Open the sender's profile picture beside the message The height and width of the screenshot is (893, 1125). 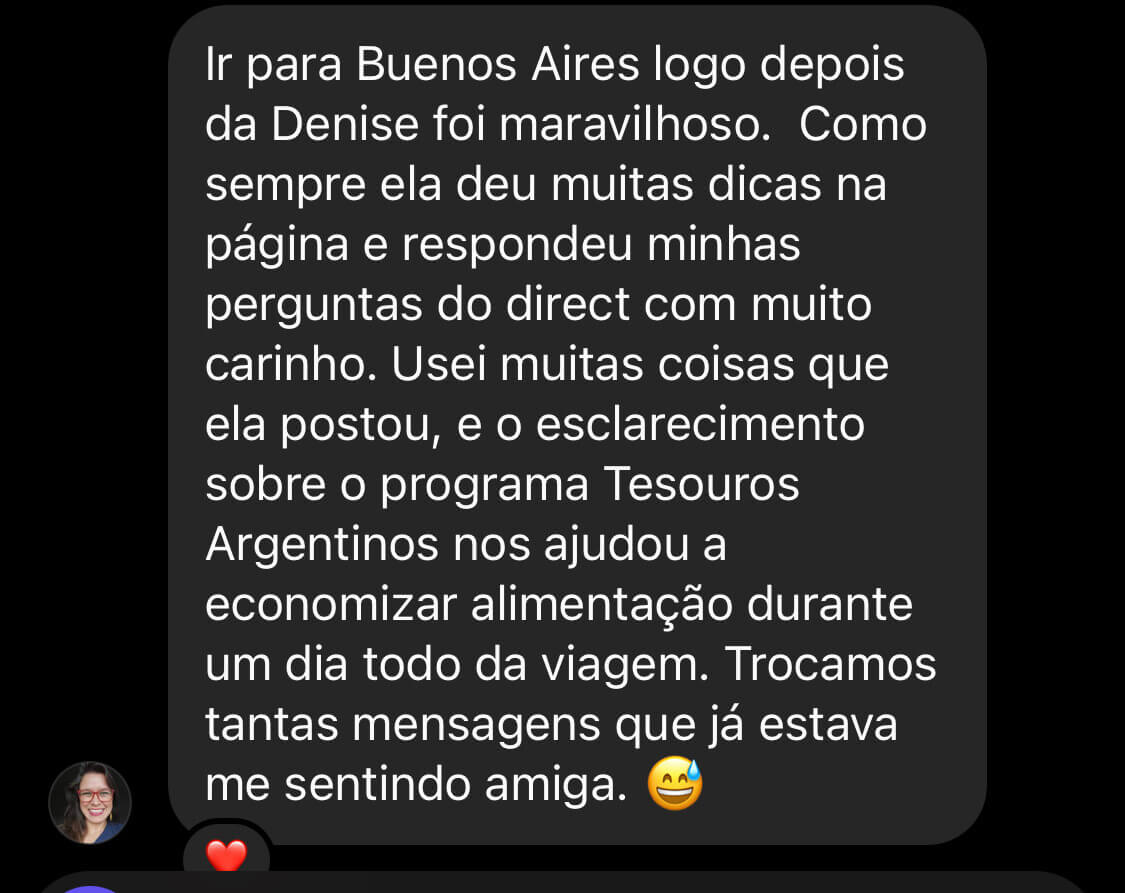pos(90,802)
